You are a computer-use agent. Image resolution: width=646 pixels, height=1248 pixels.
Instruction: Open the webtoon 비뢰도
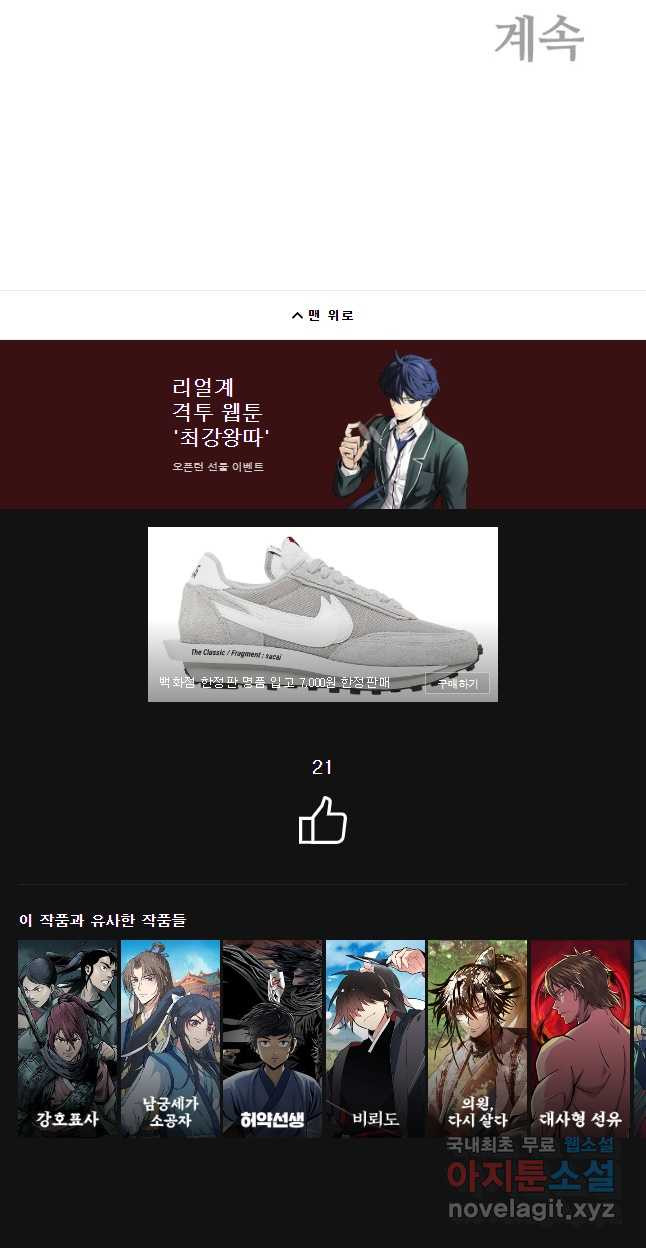tap(375, 1038)
